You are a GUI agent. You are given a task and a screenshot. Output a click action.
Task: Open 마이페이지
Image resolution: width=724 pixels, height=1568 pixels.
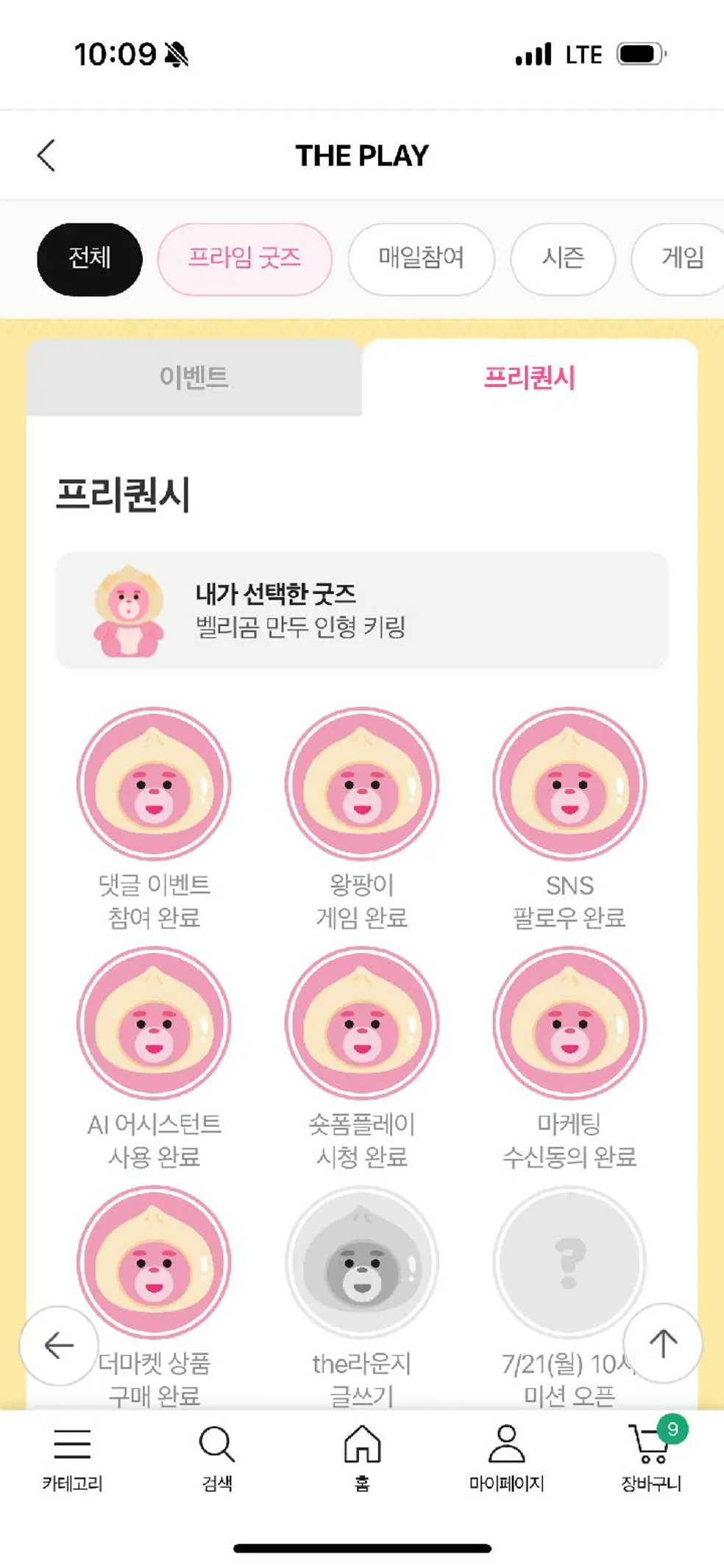(x=506, y=1458)
